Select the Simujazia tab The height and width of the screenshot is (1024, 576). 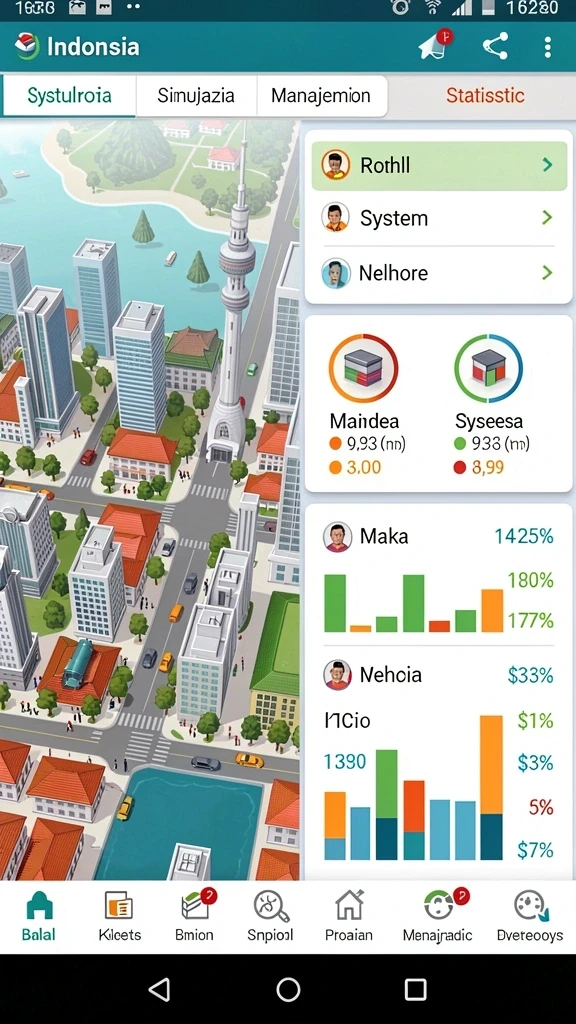pyautogui.click(x=196, y=96)
